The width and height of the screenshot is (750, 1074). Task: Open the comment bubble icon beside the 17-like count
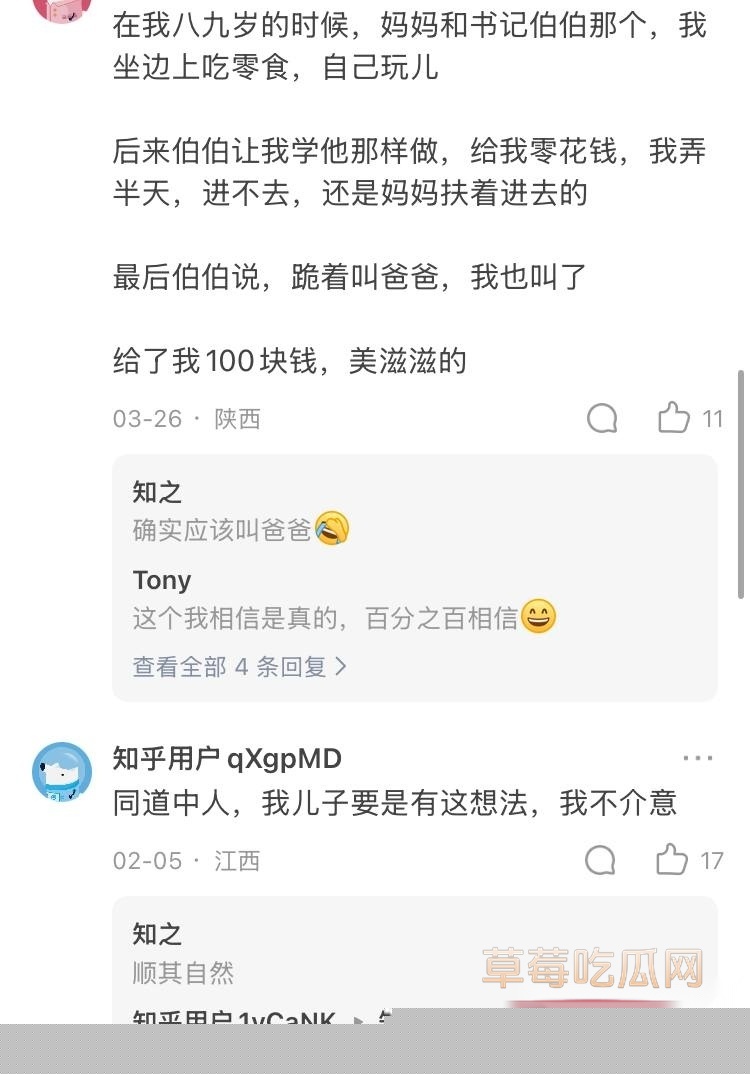tap(602, 861)
